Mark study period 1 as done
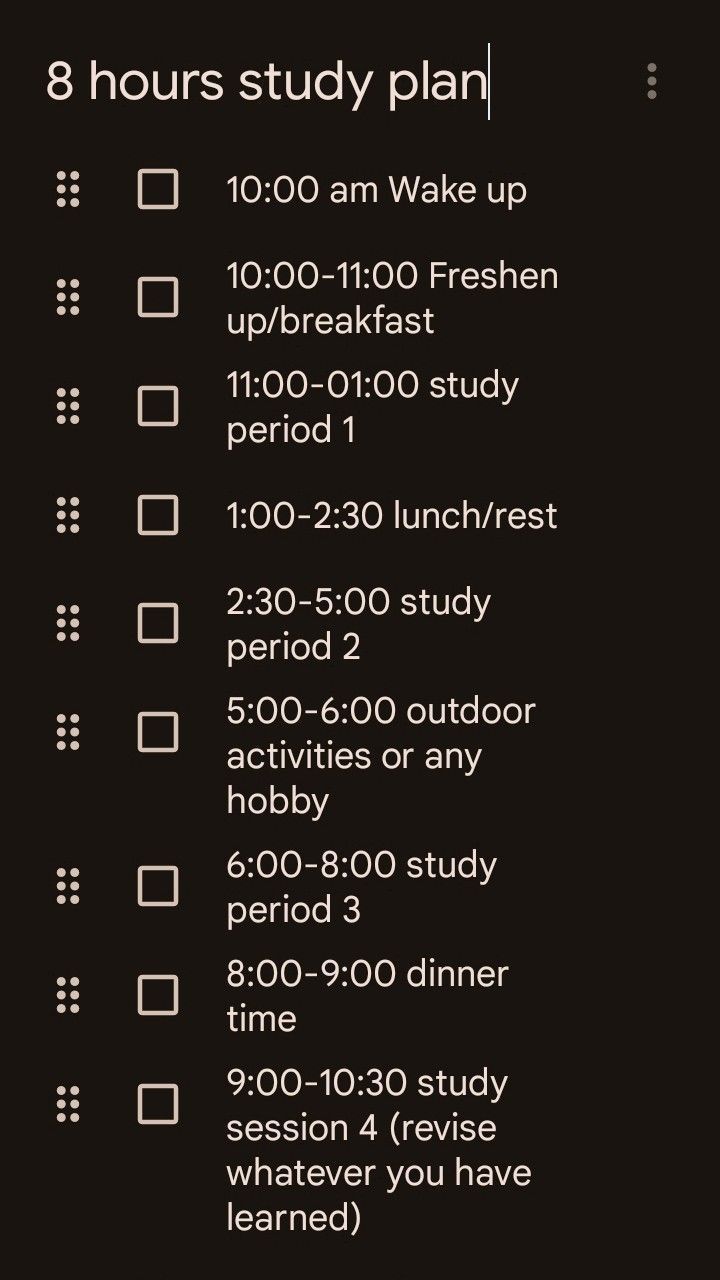 tap(158, 407)
